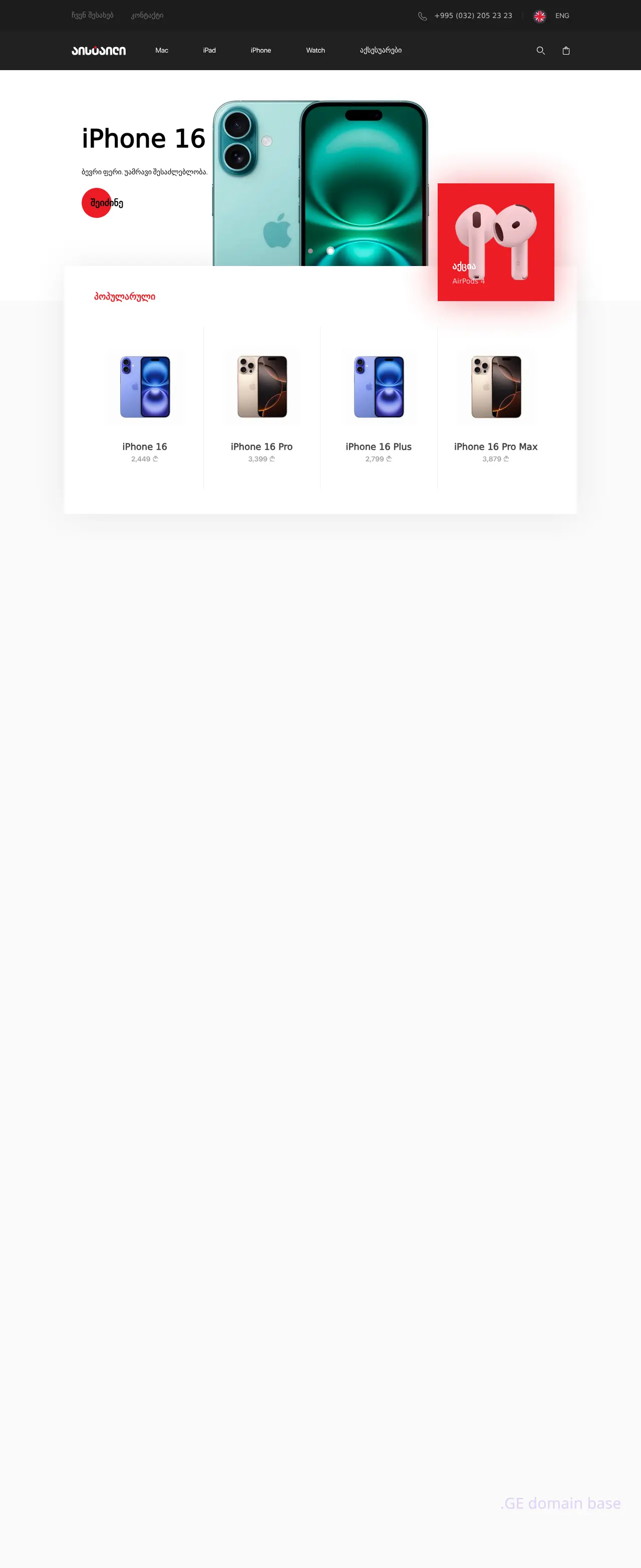Image resolution: width=641 pixels, height=1568 pixels.
Task: Open the ჩვენ შესახებ link
Action: click(x=93, y=16)
